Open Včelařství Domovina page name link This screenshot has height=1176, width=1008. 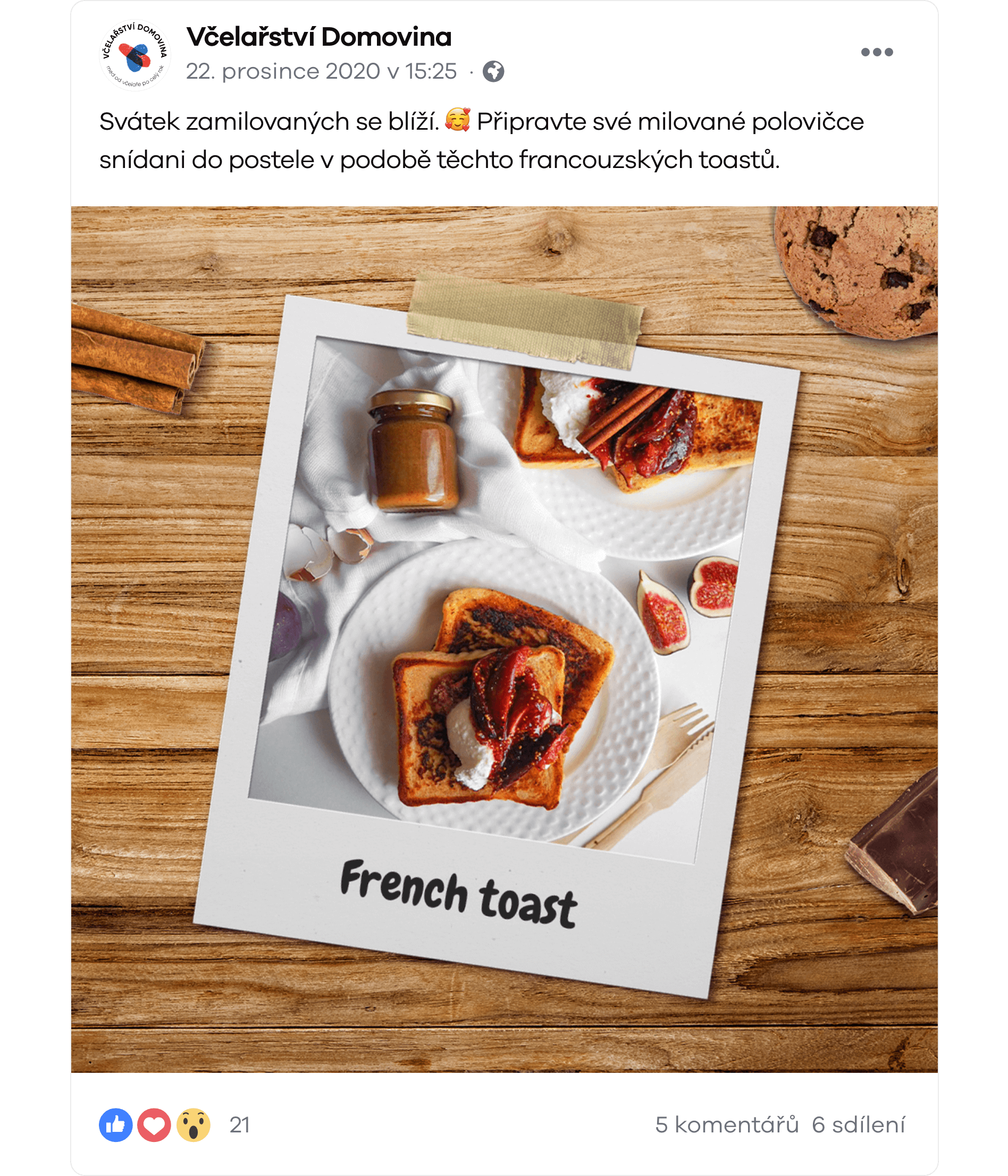pyautogui.click(x=318, y=37)
